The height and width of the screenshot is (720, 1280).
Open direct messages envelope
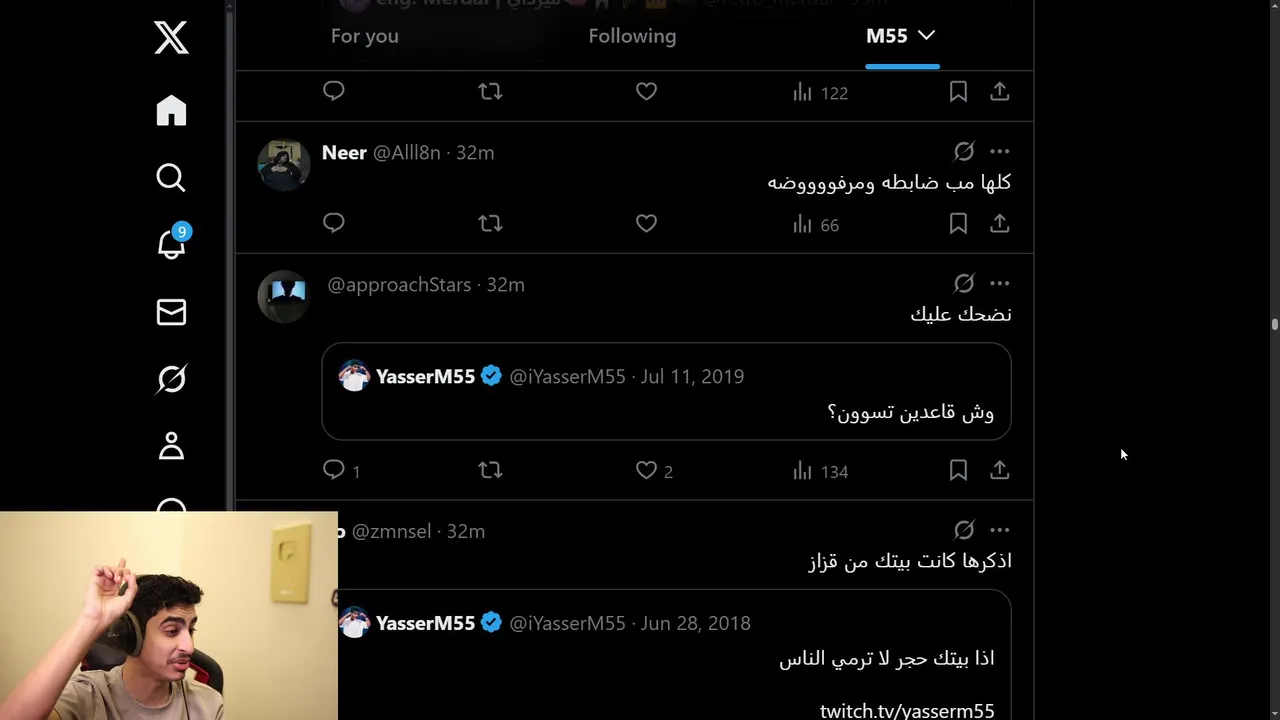(171, 312)
